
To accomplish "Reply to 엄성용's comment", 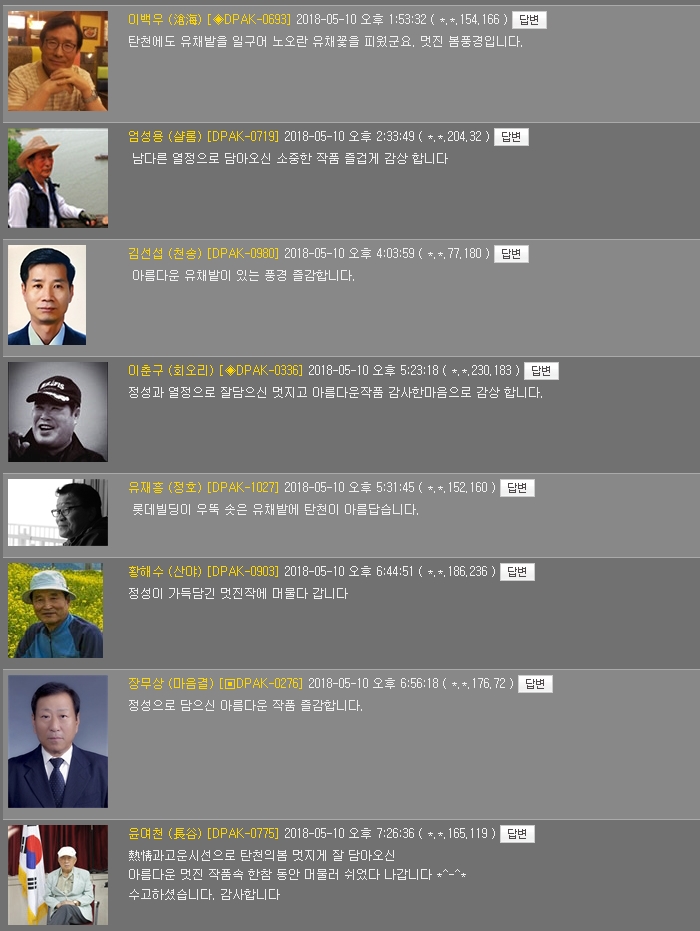I will [x=511, y=137].
